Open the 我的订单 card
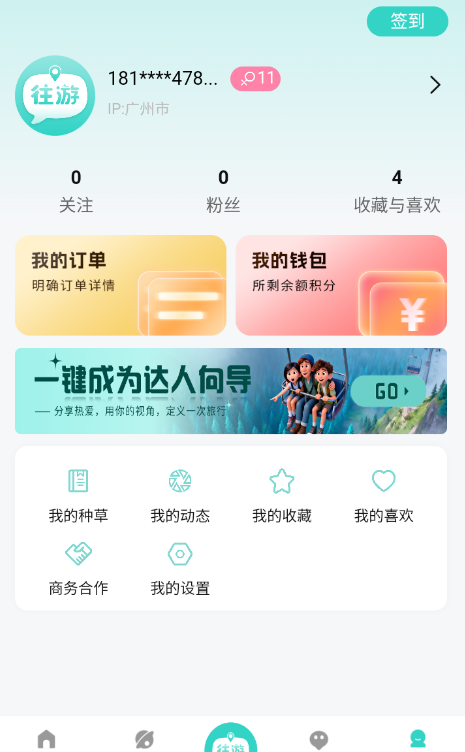465x752 pixels. (x=120, y=285)
